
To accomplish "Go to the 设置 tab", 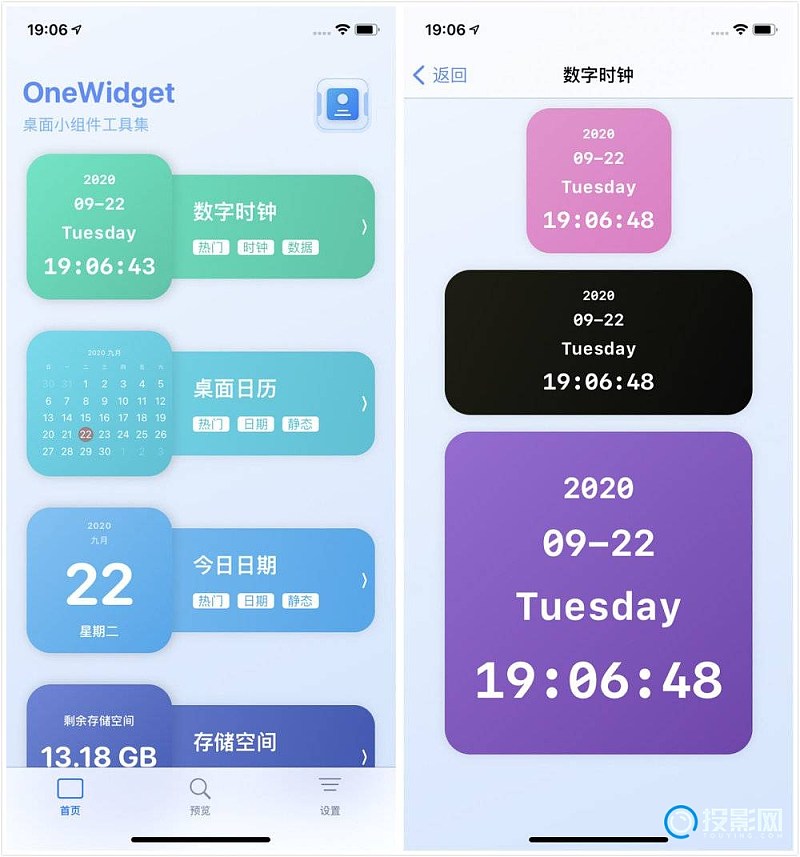I will (330, 796).
